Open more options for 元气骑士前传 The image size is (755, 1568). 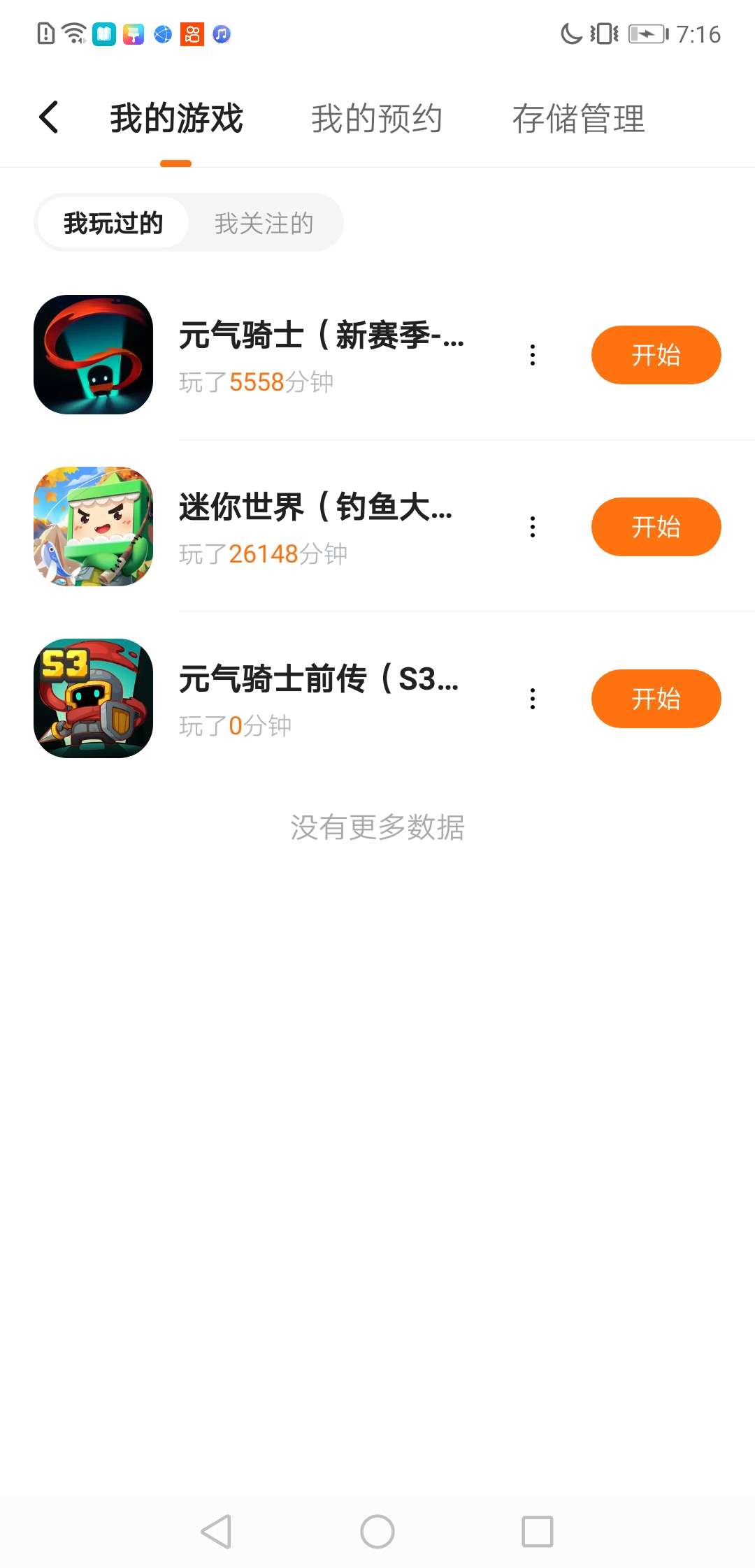[x=533, y=699]
